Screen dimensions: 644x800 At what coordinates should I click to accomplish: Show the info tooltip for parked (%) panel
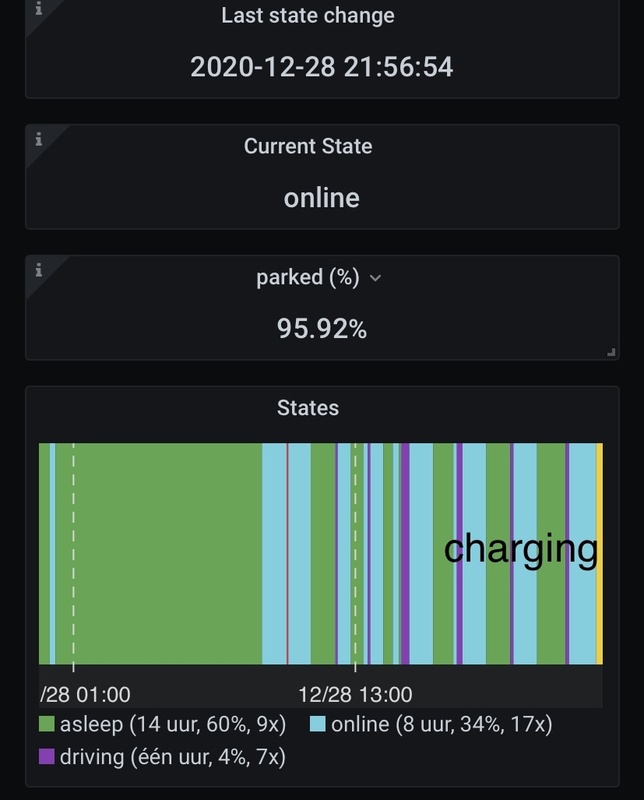[x=38, y=270]
